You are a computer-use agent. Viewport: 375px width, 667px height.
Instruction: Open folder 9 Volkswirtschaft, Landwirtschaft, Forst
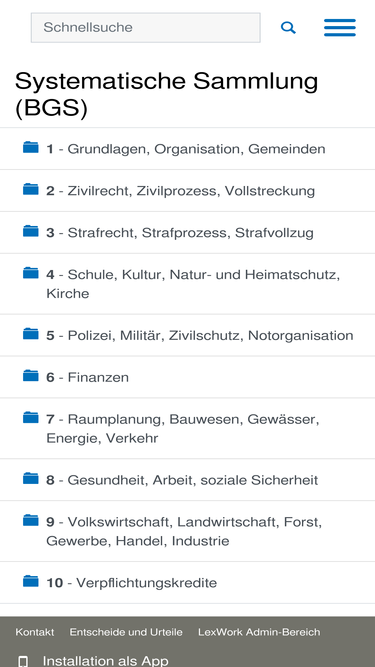pos(188,531)
